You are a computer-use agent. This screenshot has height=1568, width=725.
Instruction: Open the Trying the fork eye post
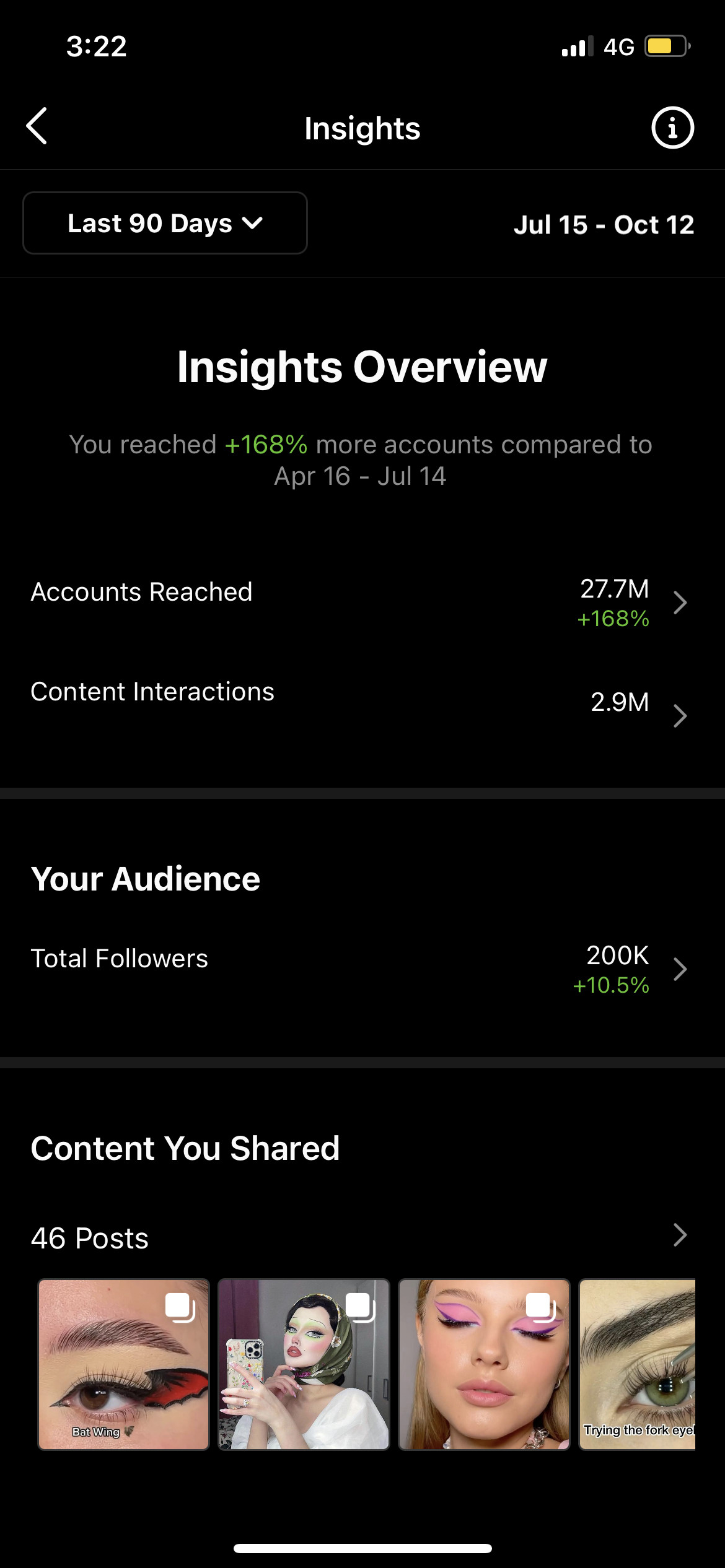pyautogui.click(x=637, y=1364)
